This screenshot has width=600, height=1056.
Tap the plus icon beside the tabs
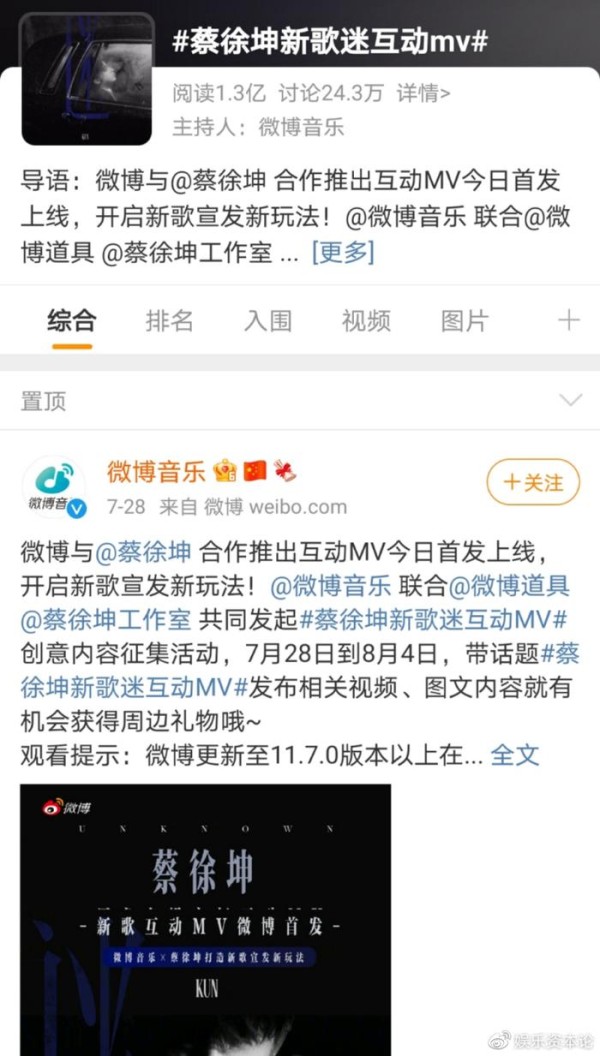[x=569, y=321]
